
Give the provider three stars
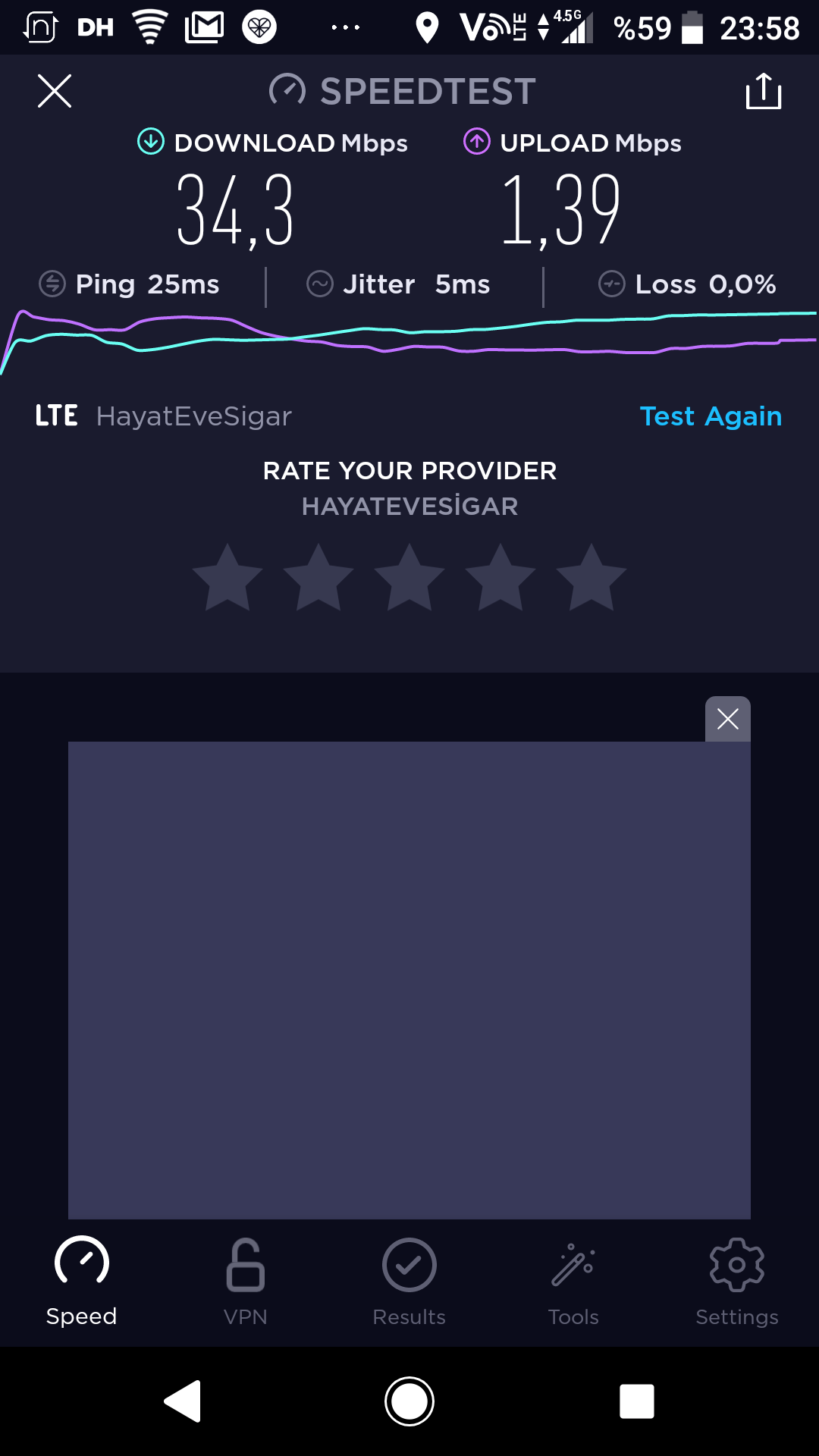tap(409, 577)
